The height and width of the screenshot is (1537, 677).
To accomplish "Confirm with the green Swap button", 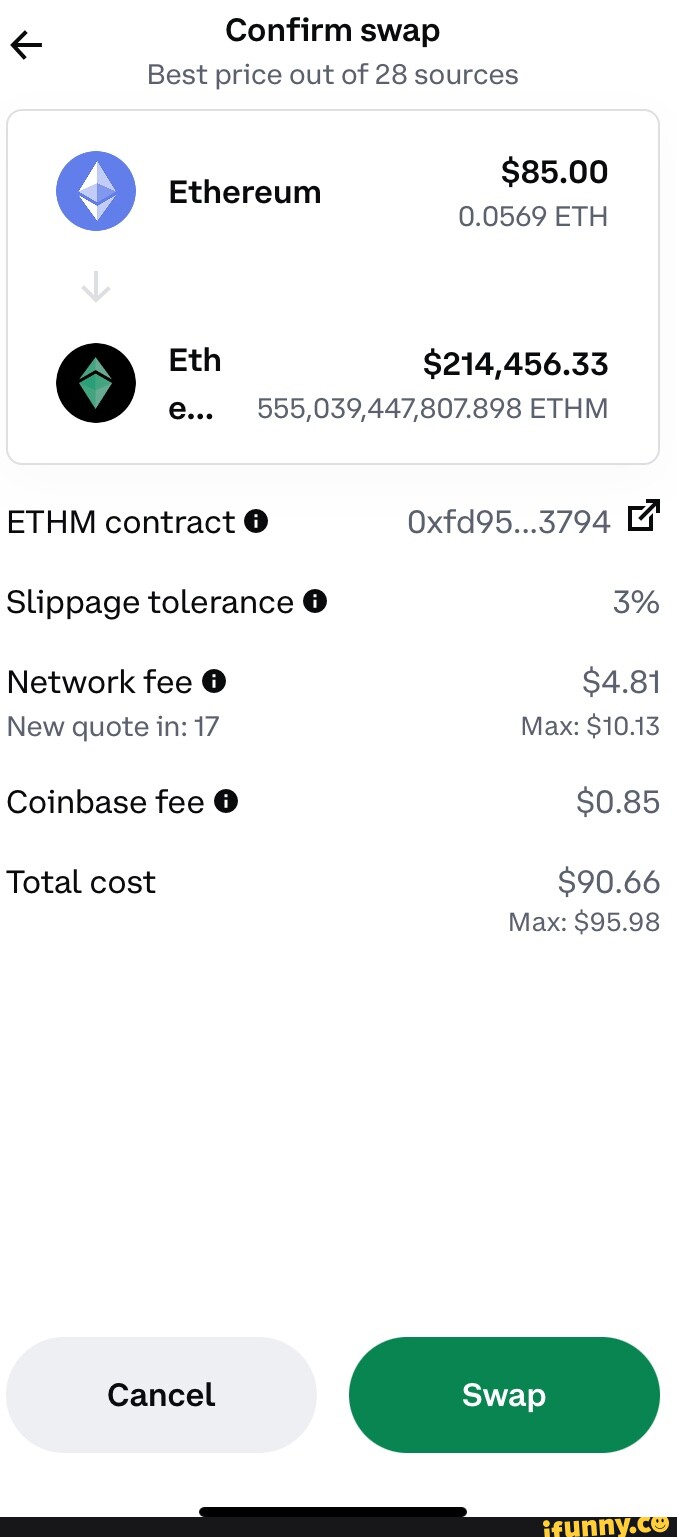I will click(504, 1394).
